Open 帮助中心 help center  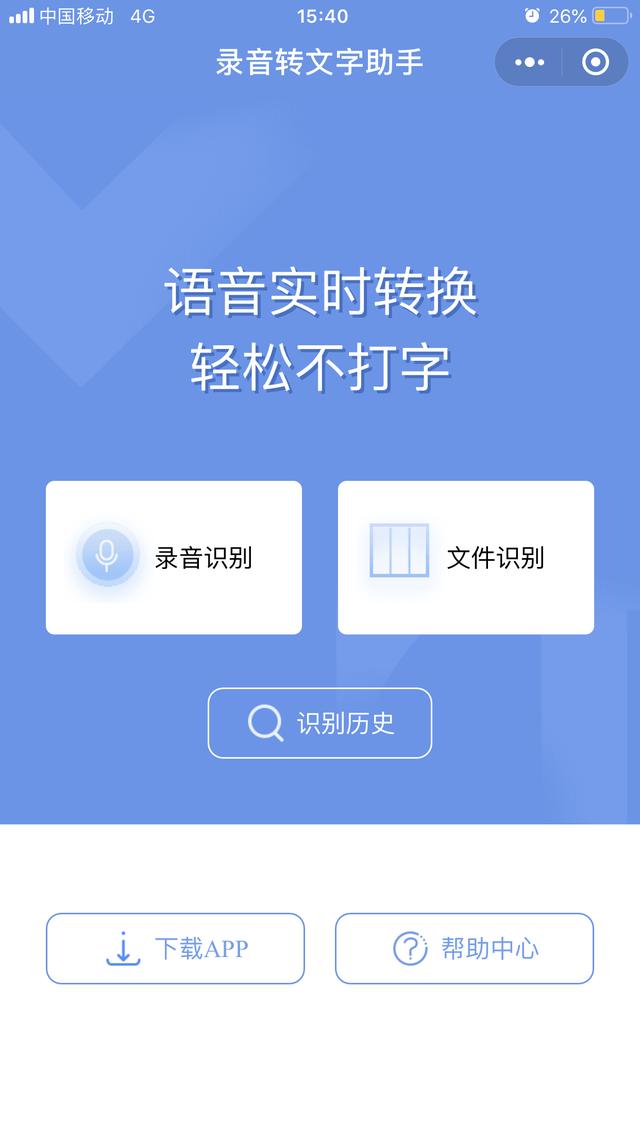tap(464, 948)
